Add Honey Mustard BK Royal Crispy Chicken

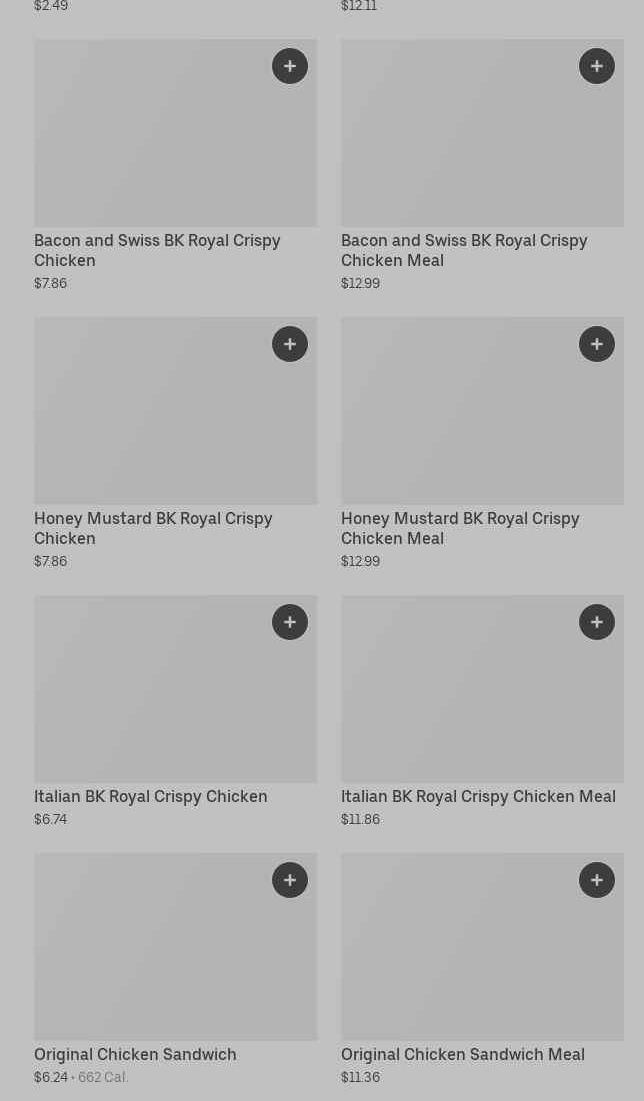[290, 344]
